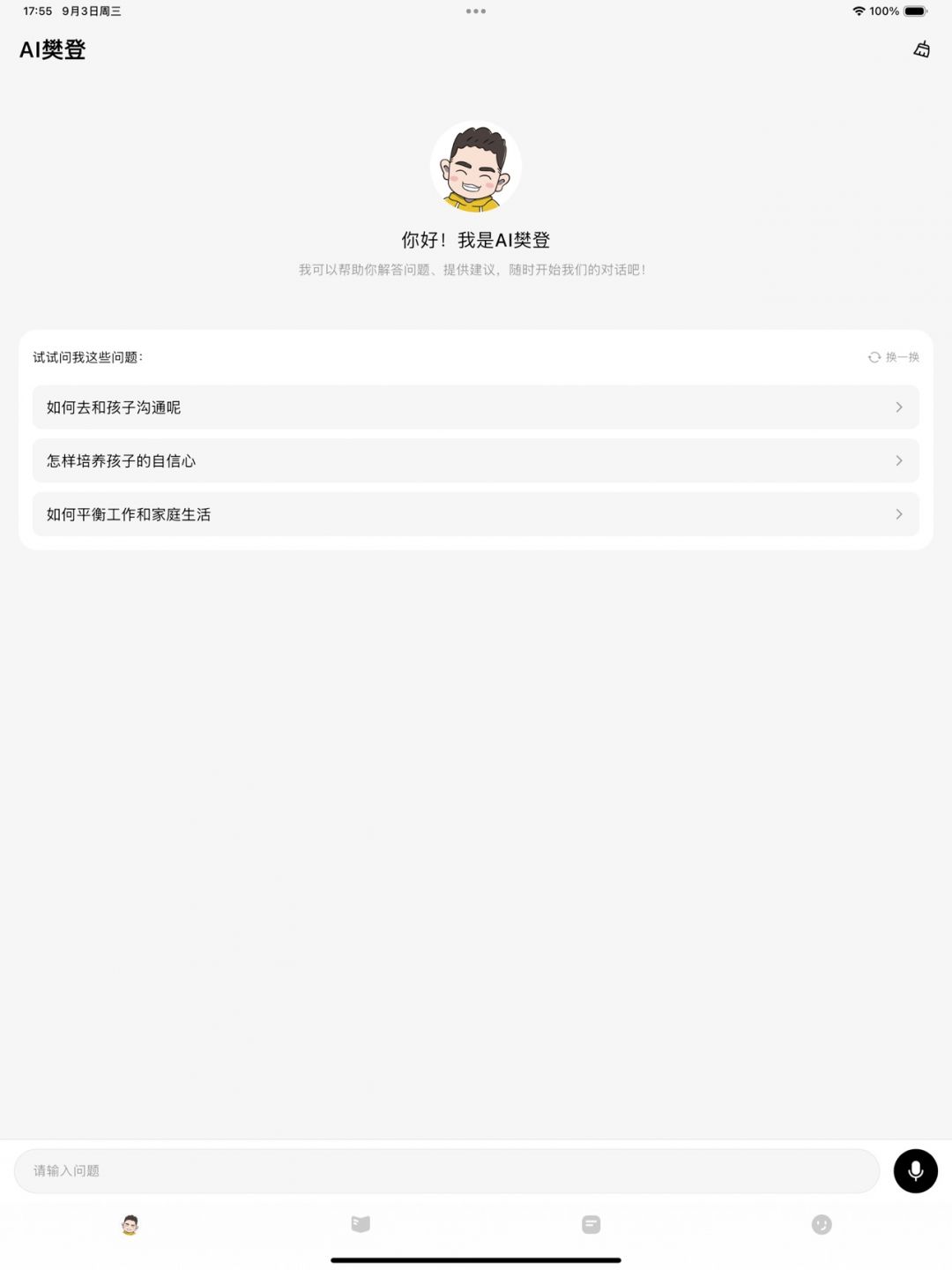Open the three-dot multitasking menu at the top
Image resolution: width=952 pixels, height=1270 pixels.
[476, 11]
